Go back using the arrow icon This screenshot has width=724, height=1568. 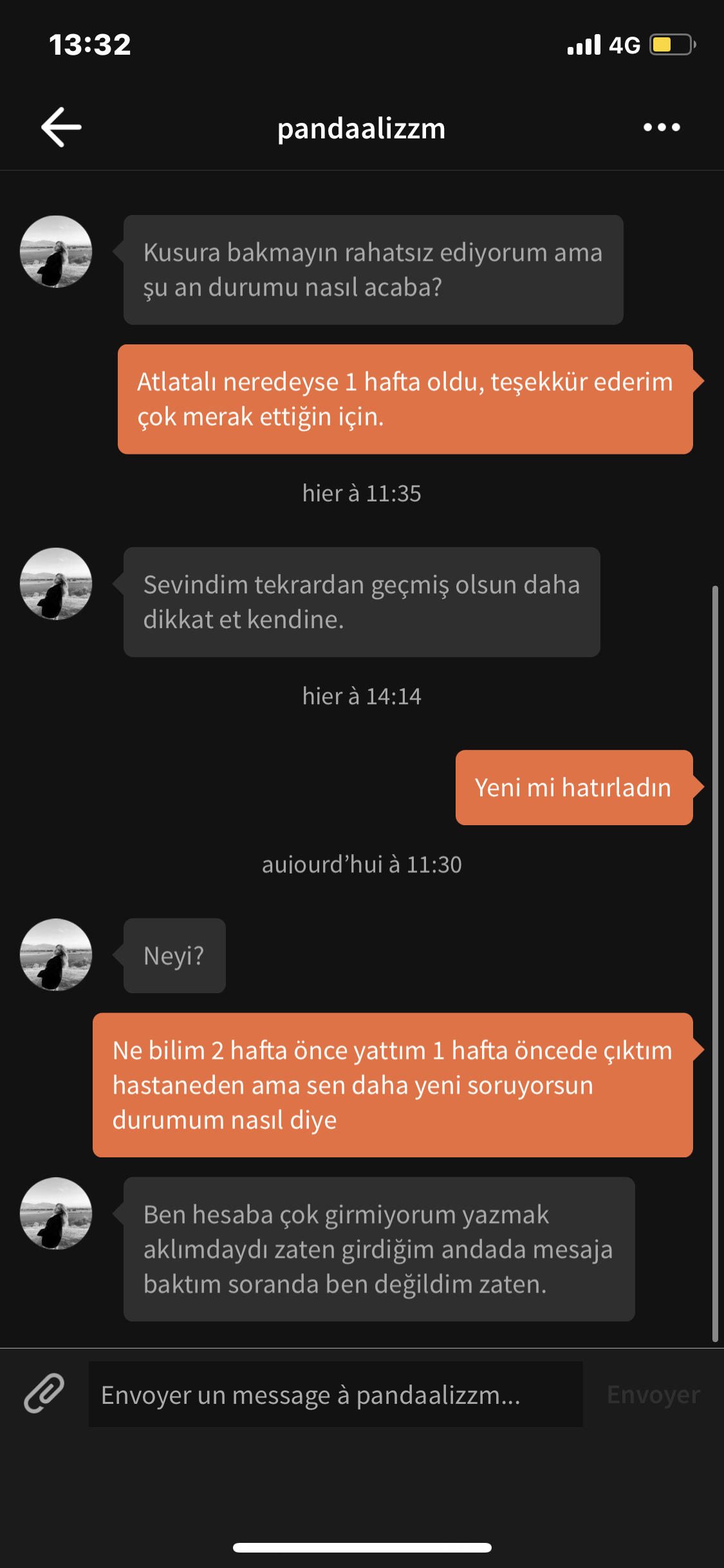tap(61, 127)
